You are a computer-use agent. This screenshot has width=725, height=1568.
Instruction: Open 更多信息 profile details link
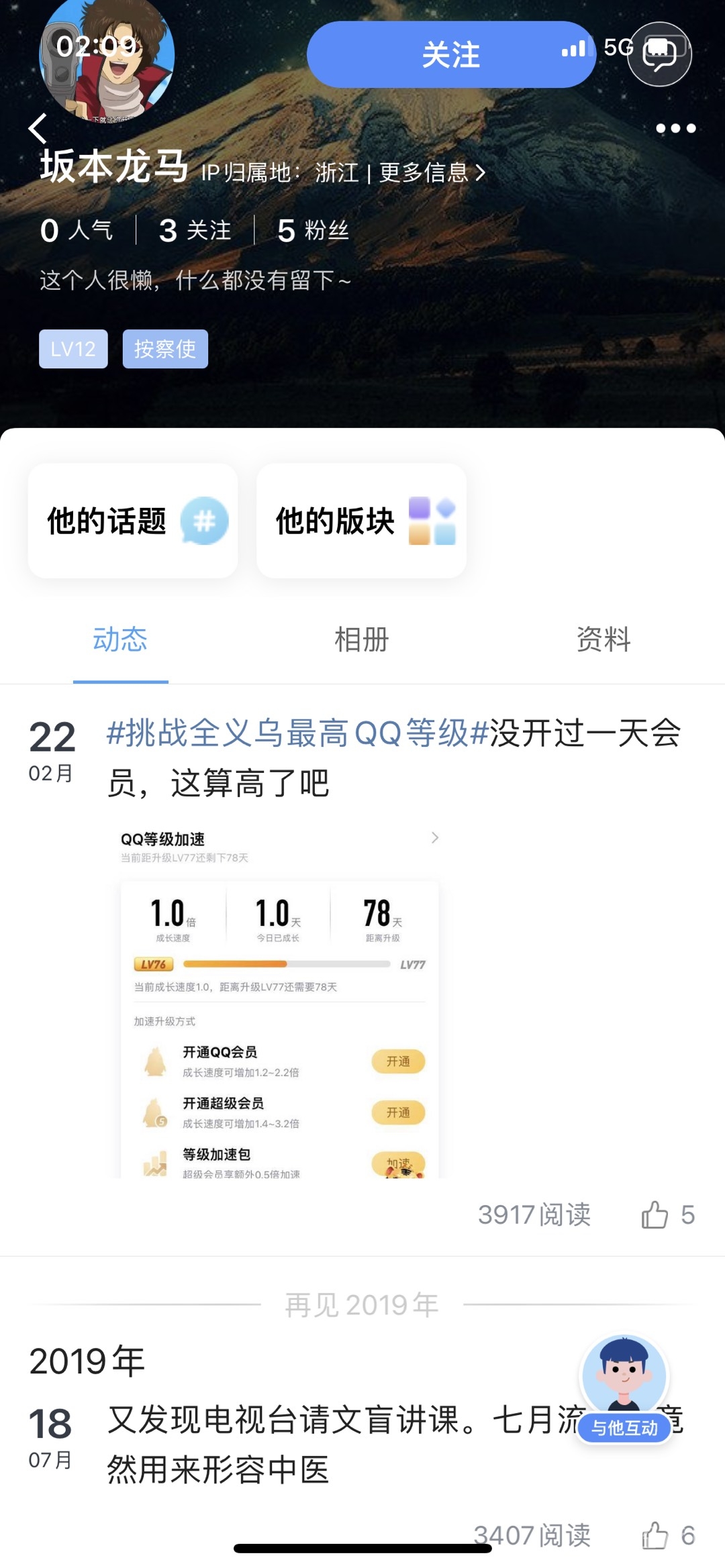click(x=431, y=173)
